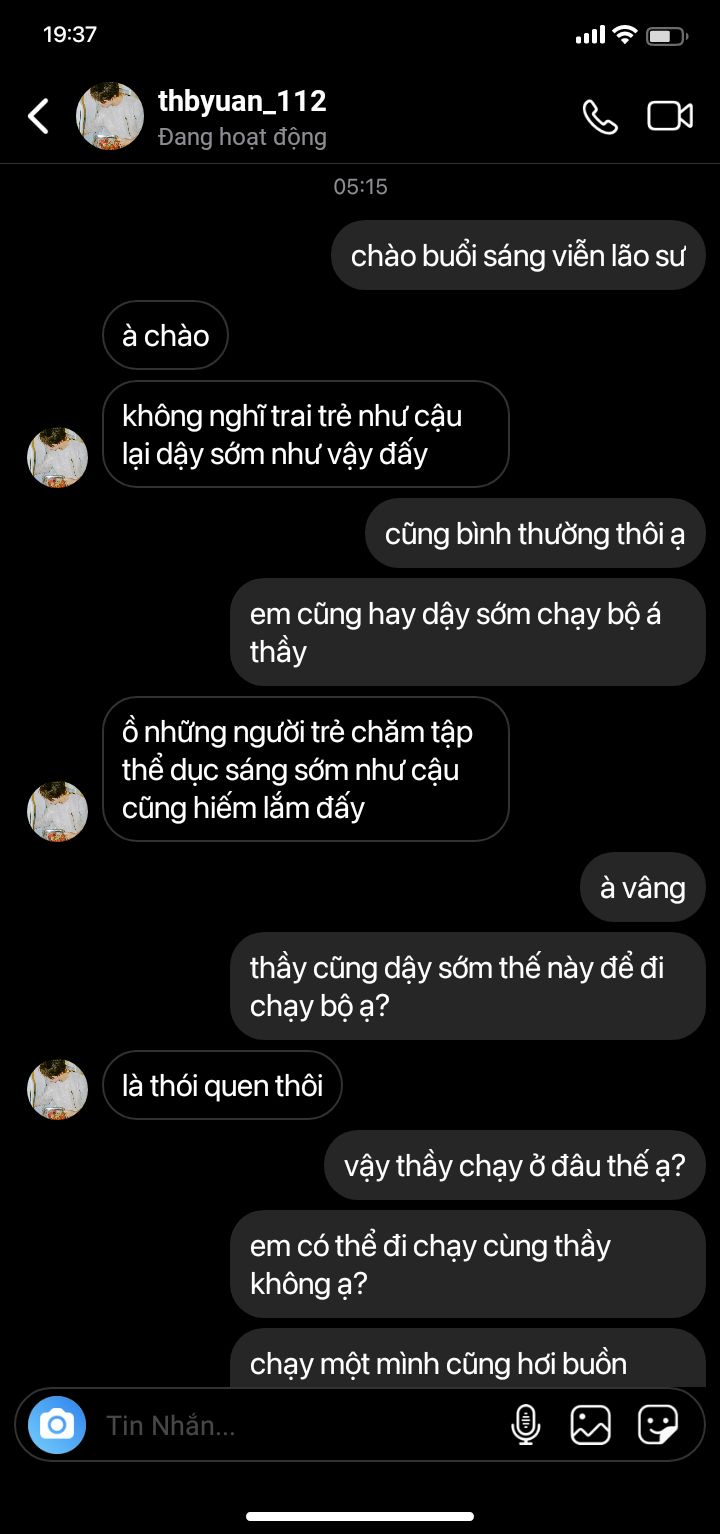Start a video call with thbyuan_112

[x=670, y=116]
